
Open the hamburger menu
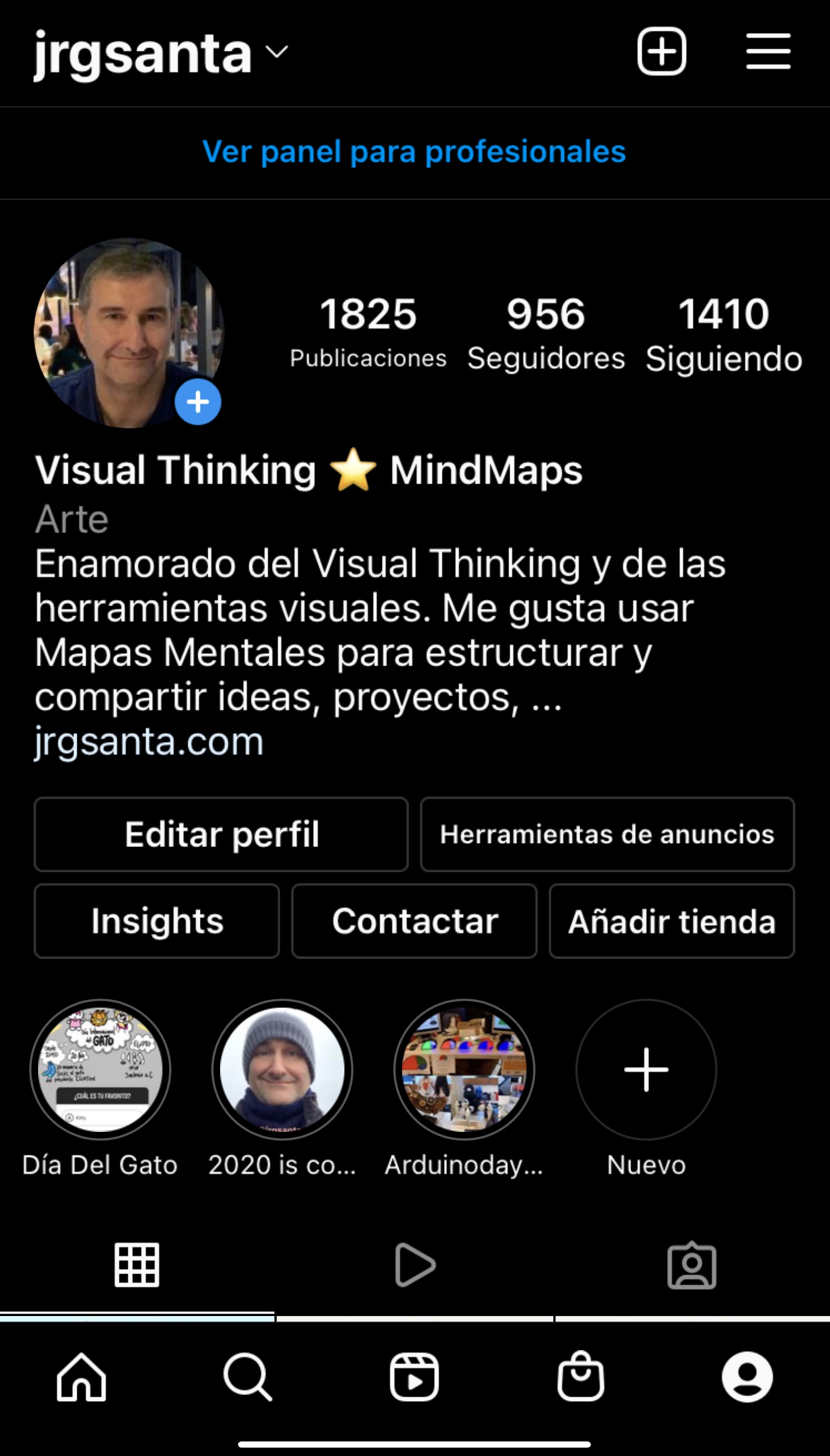(768, 52)
